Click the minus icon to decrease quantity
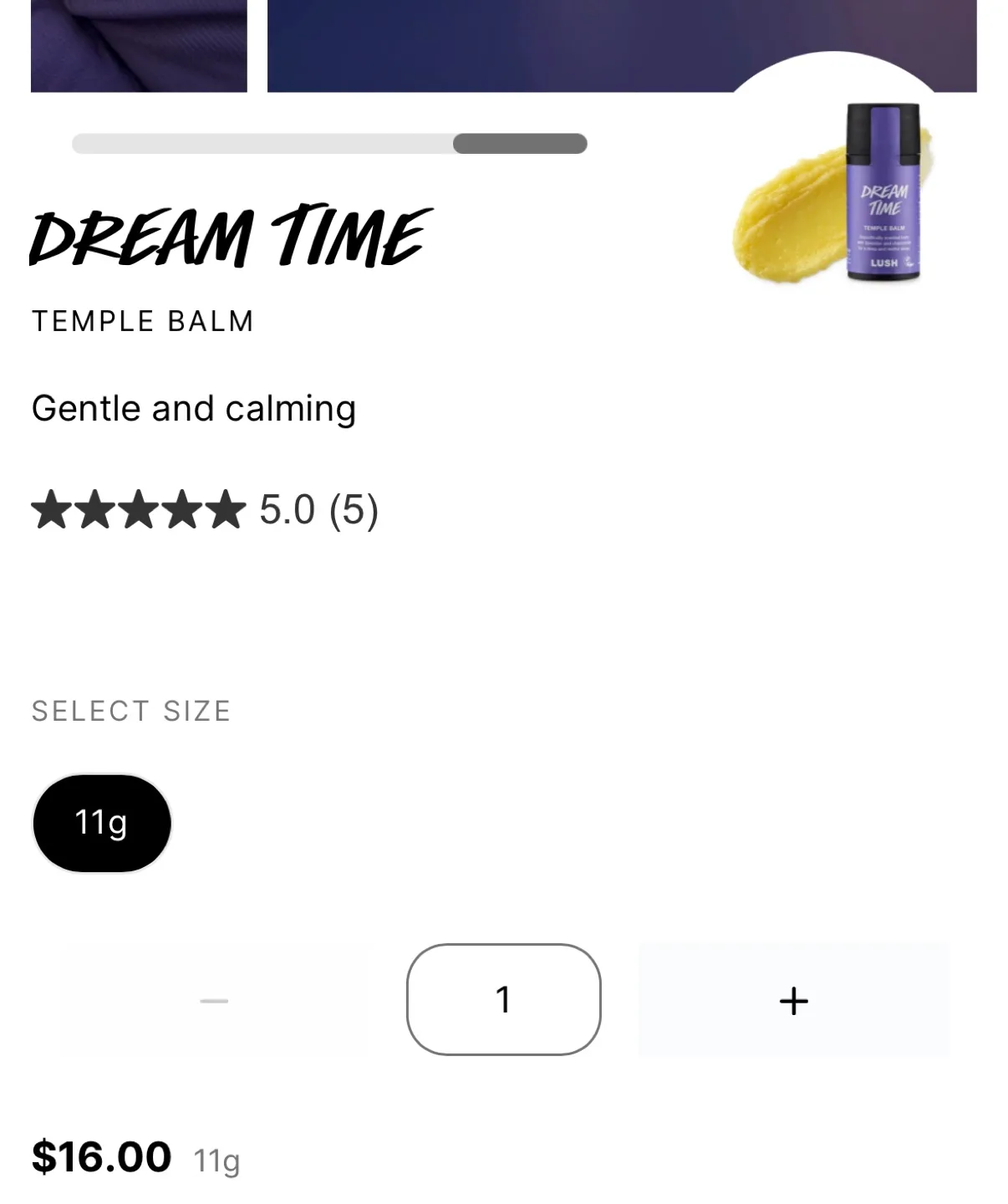 [x=213, y=999]
